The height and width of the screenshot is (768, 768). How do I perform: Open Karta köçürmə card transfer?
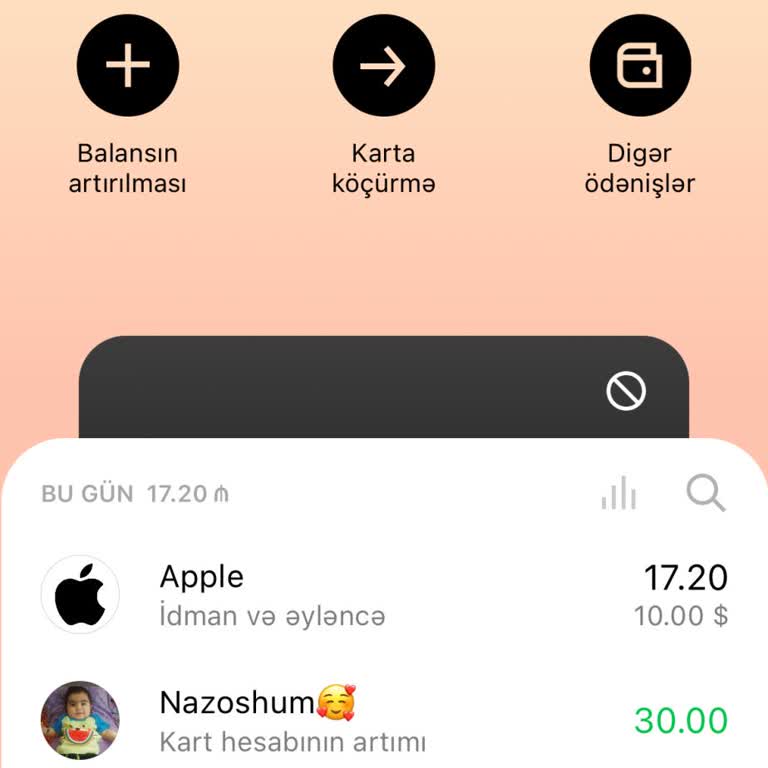pyautogui.click(x=384, y=66)
